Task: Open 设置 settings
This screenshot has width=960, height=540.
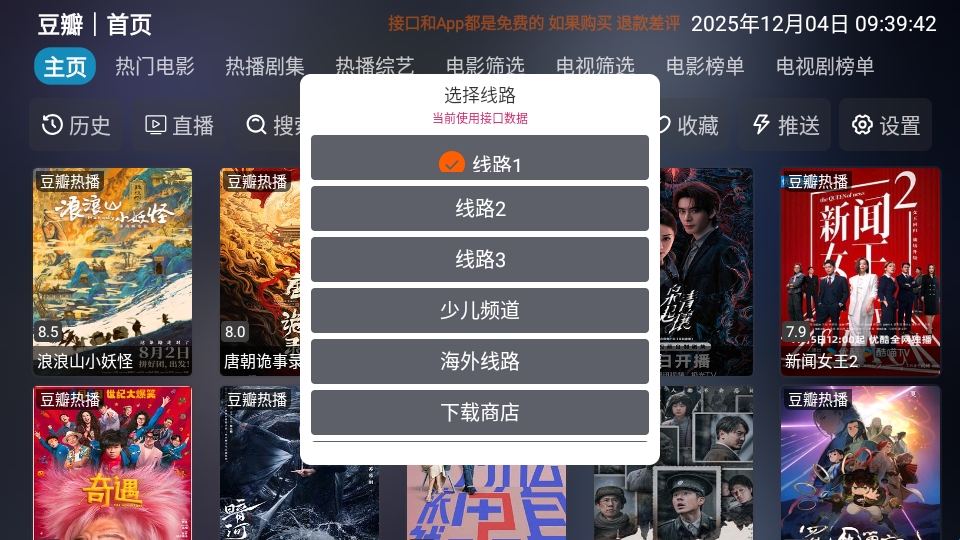Action: (886, 125)
